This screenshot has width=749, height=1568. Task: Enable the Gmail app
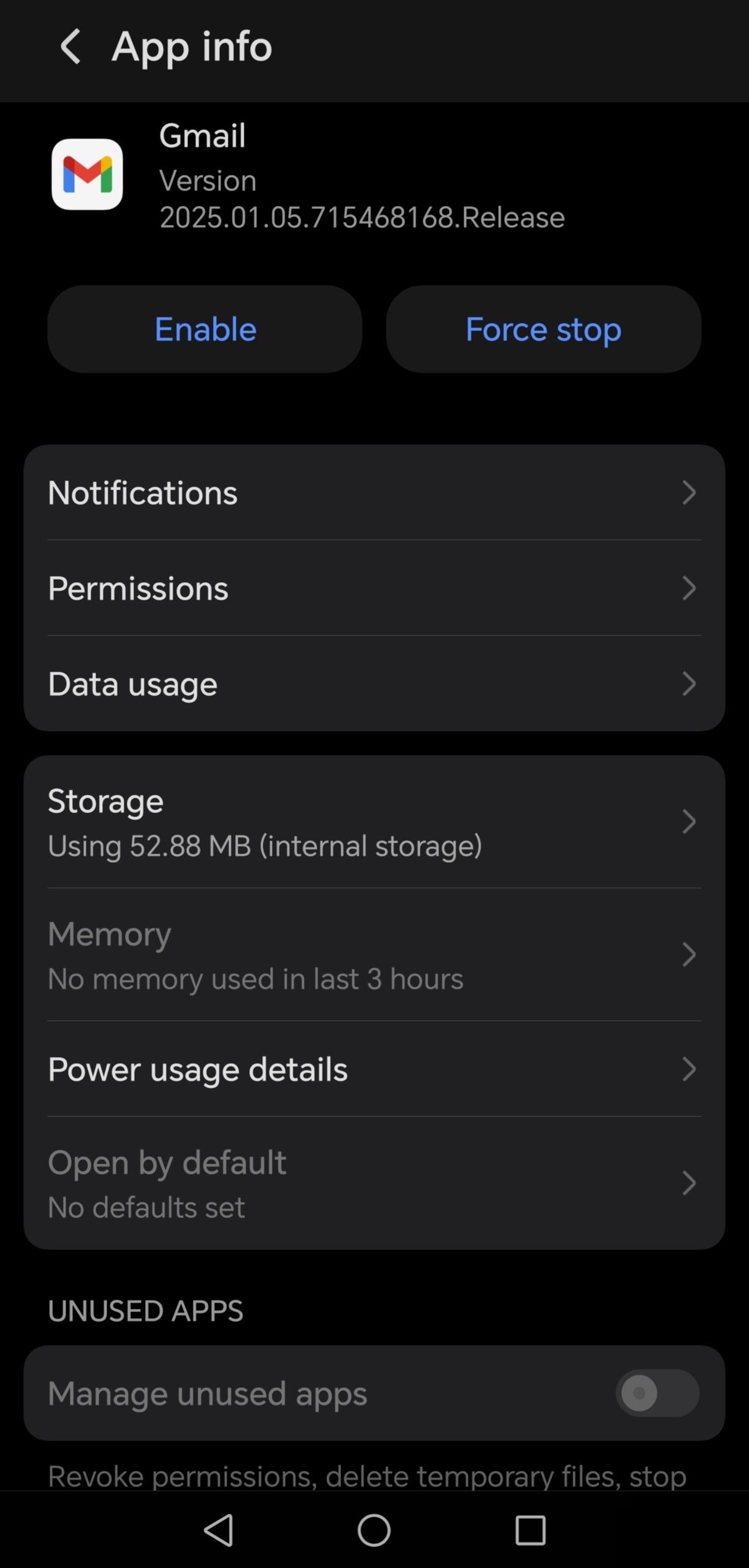pos(205,329)
